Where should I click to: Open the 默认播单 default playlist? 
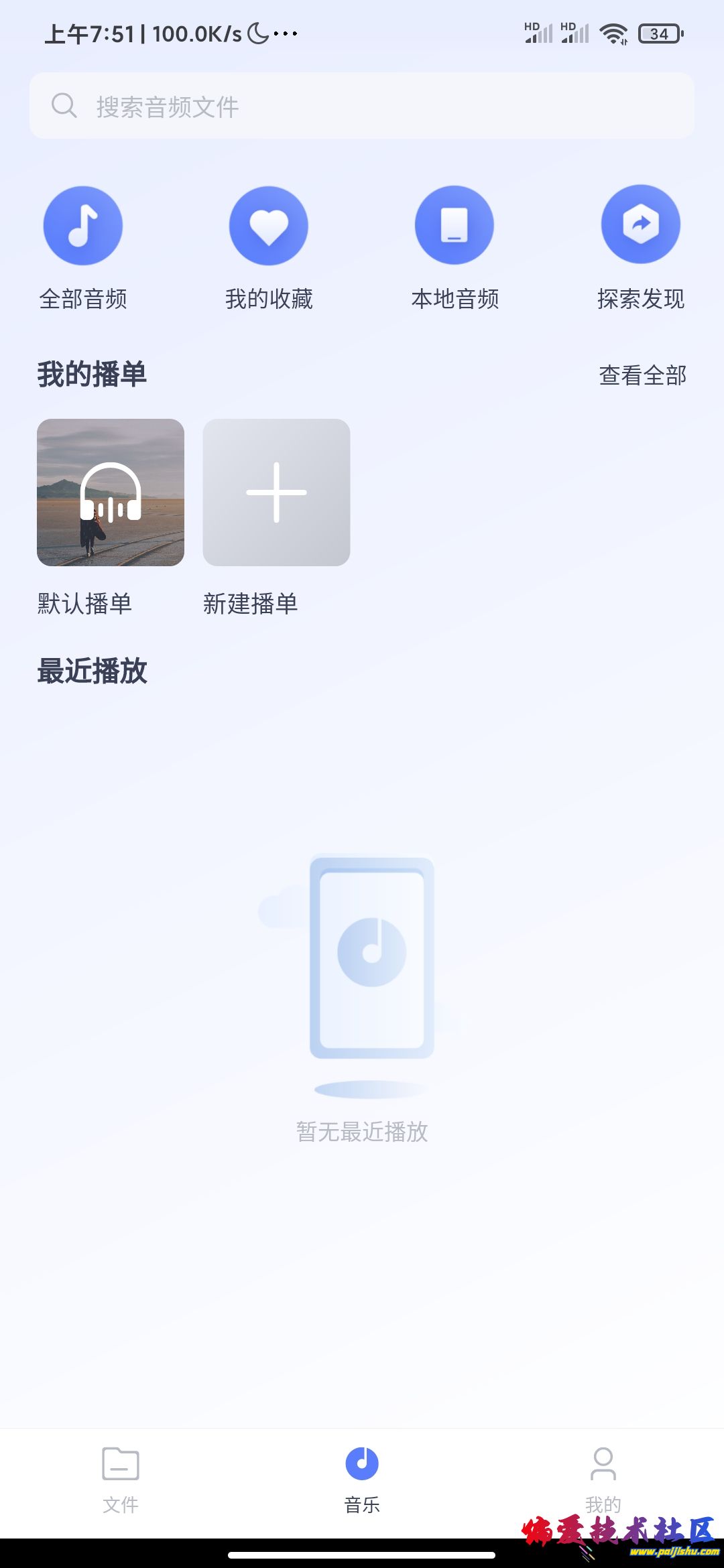(111, 493)
